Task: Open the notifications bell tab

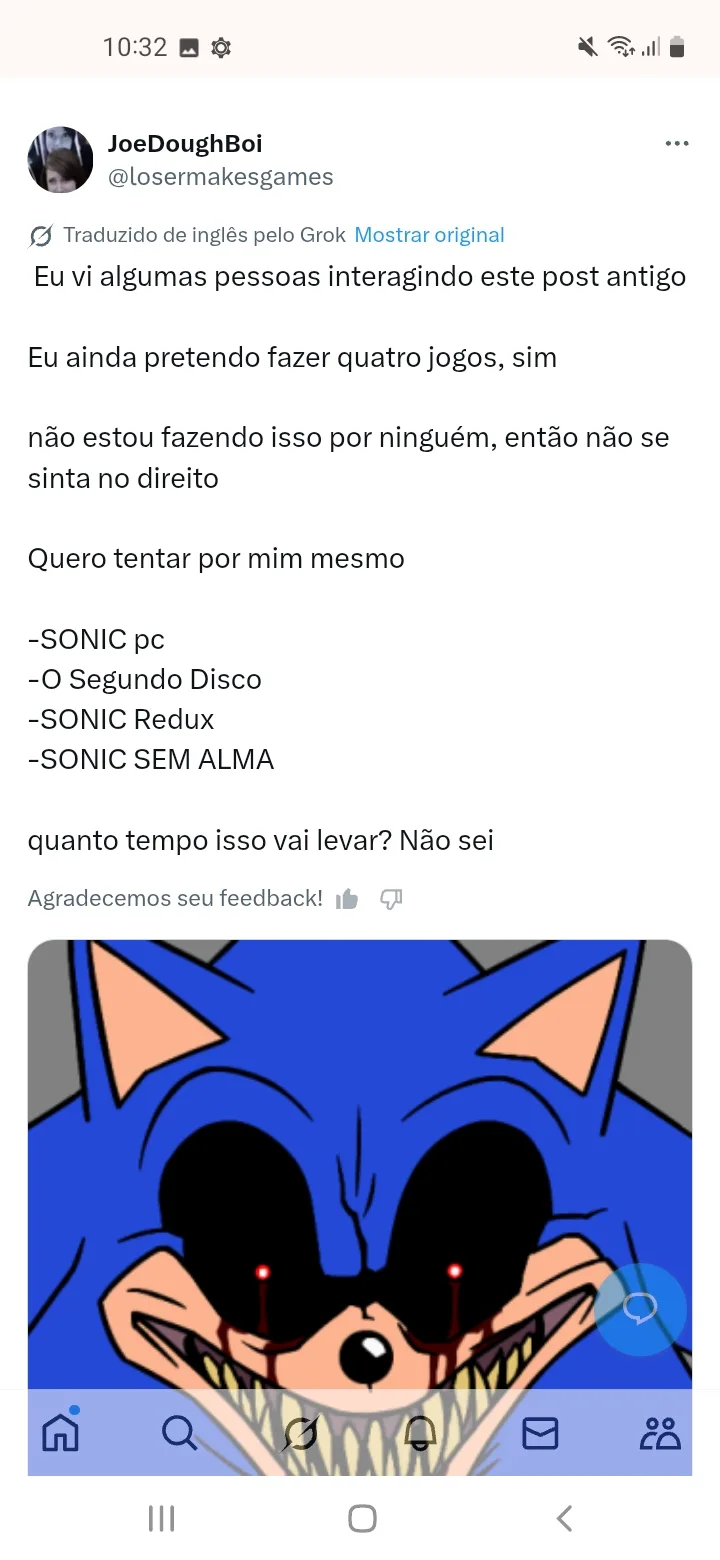Action: 420,1433
